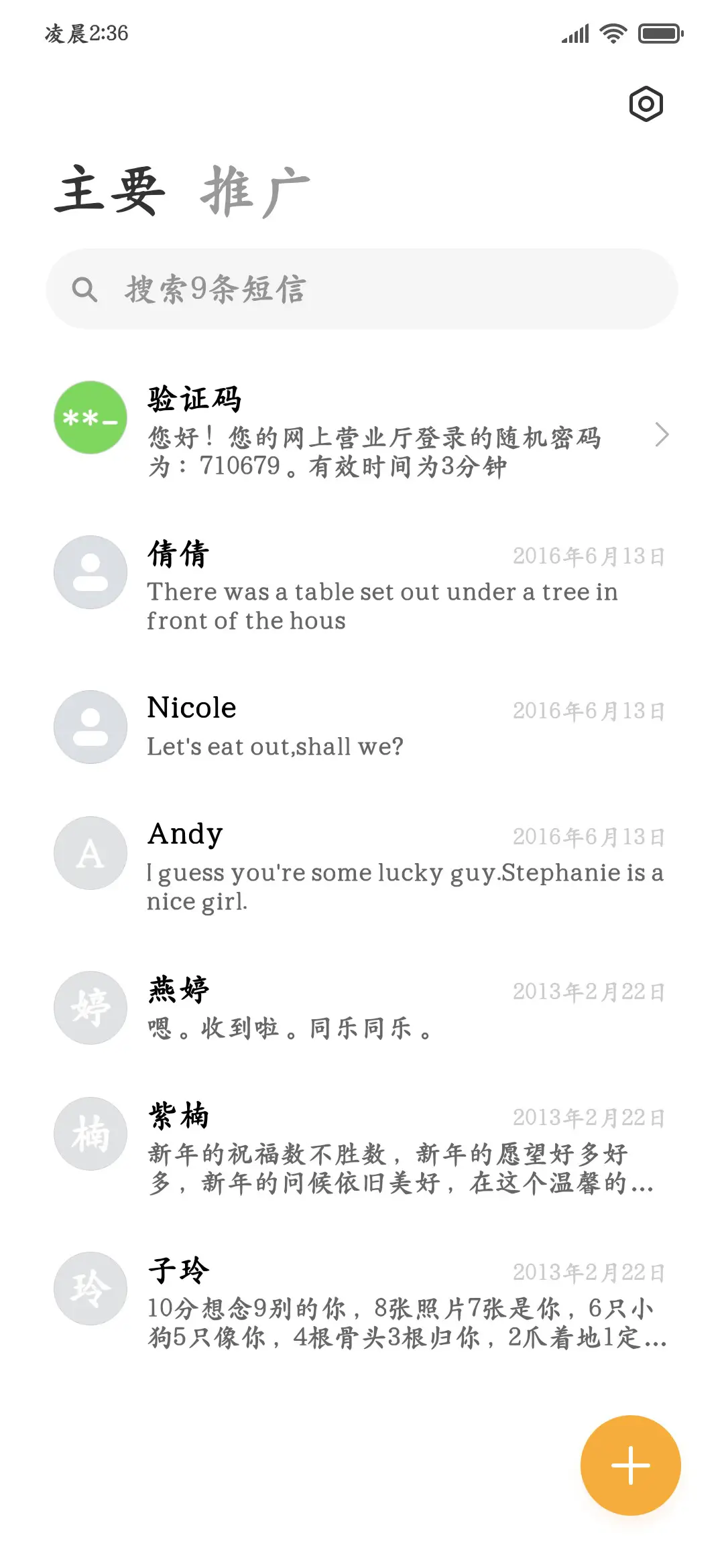The height and width of the screenshot is (1568, 724).
Task: Tap the 子玲 avatar icon
Action: pos(89,1288)
